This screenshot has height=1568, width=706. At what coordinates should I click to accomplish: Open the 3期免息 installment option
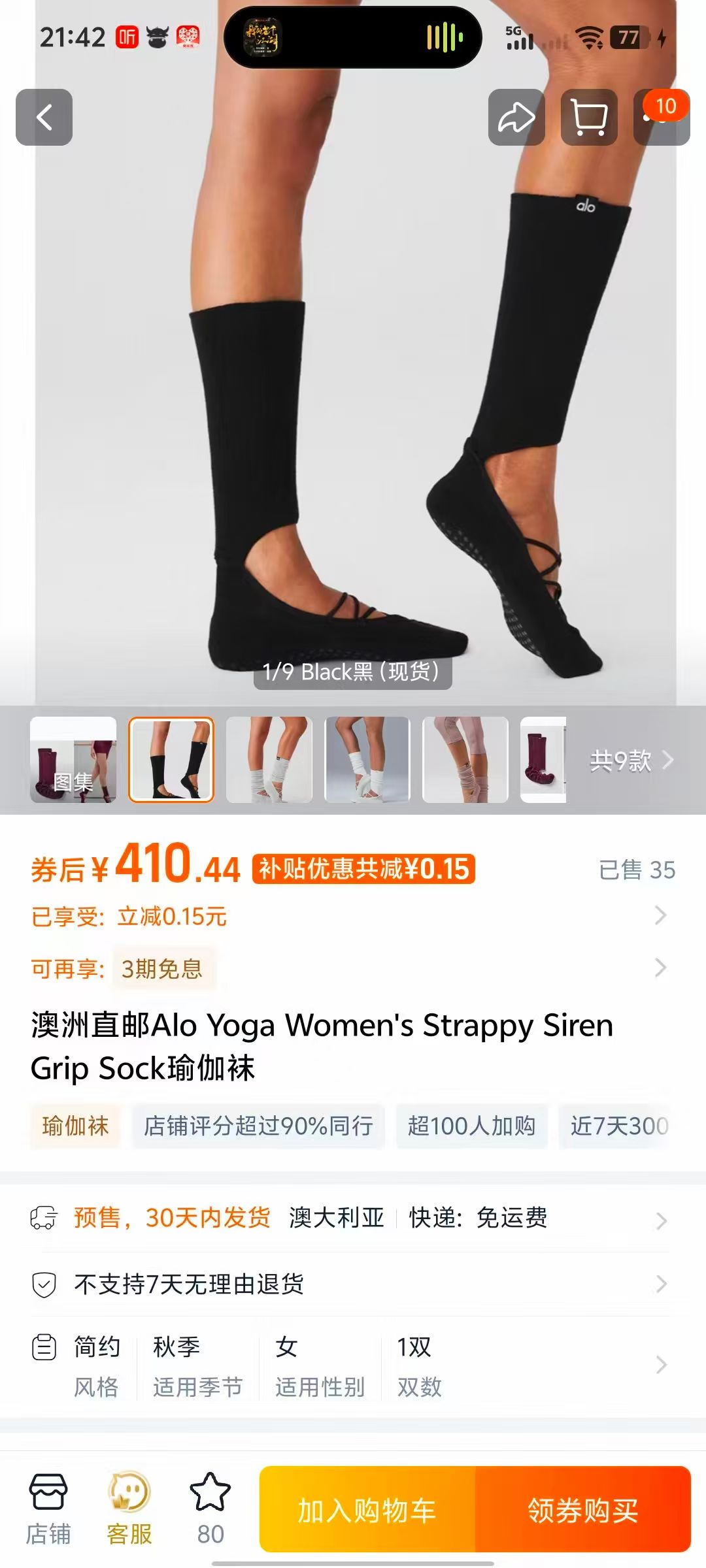coord(353,968)
